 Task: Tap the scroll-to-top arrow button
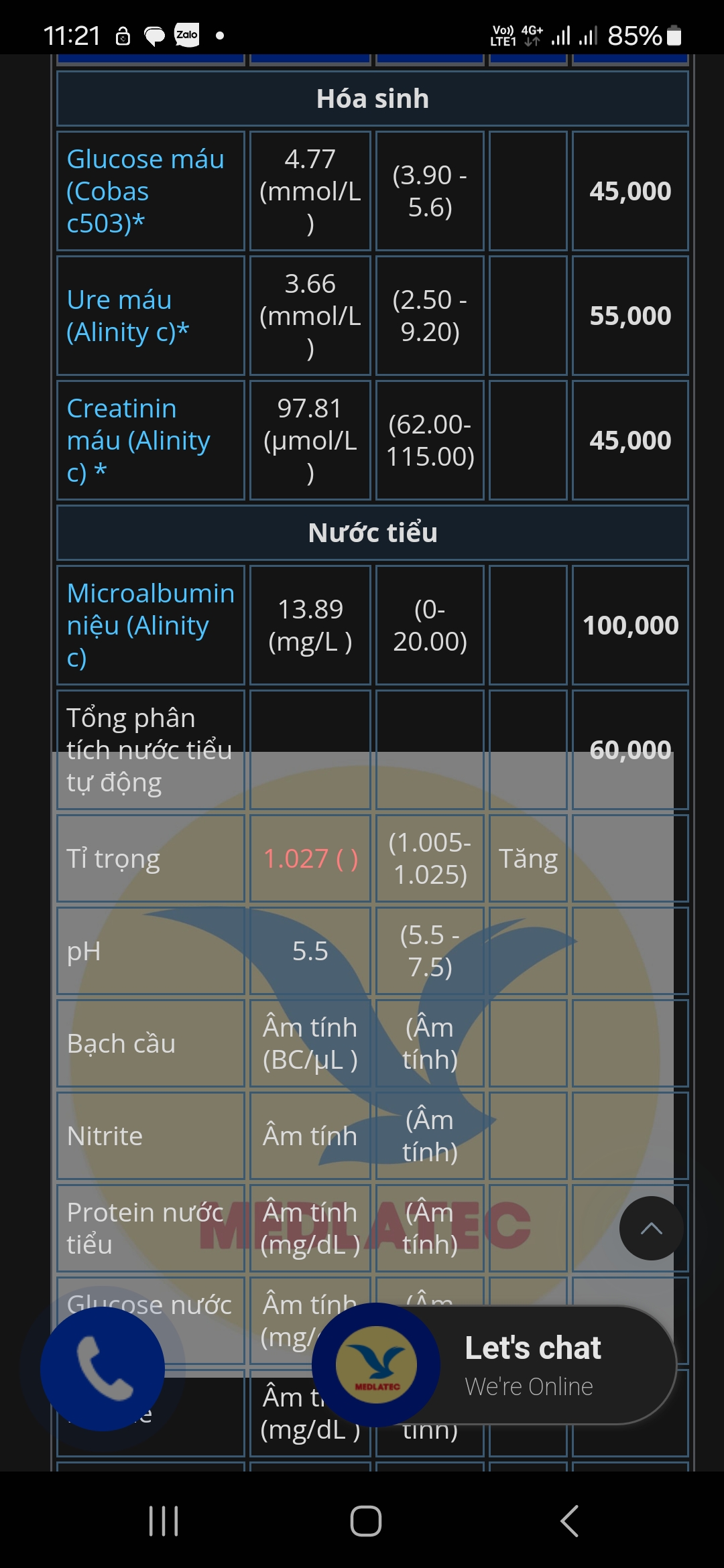click(651, 1228)
